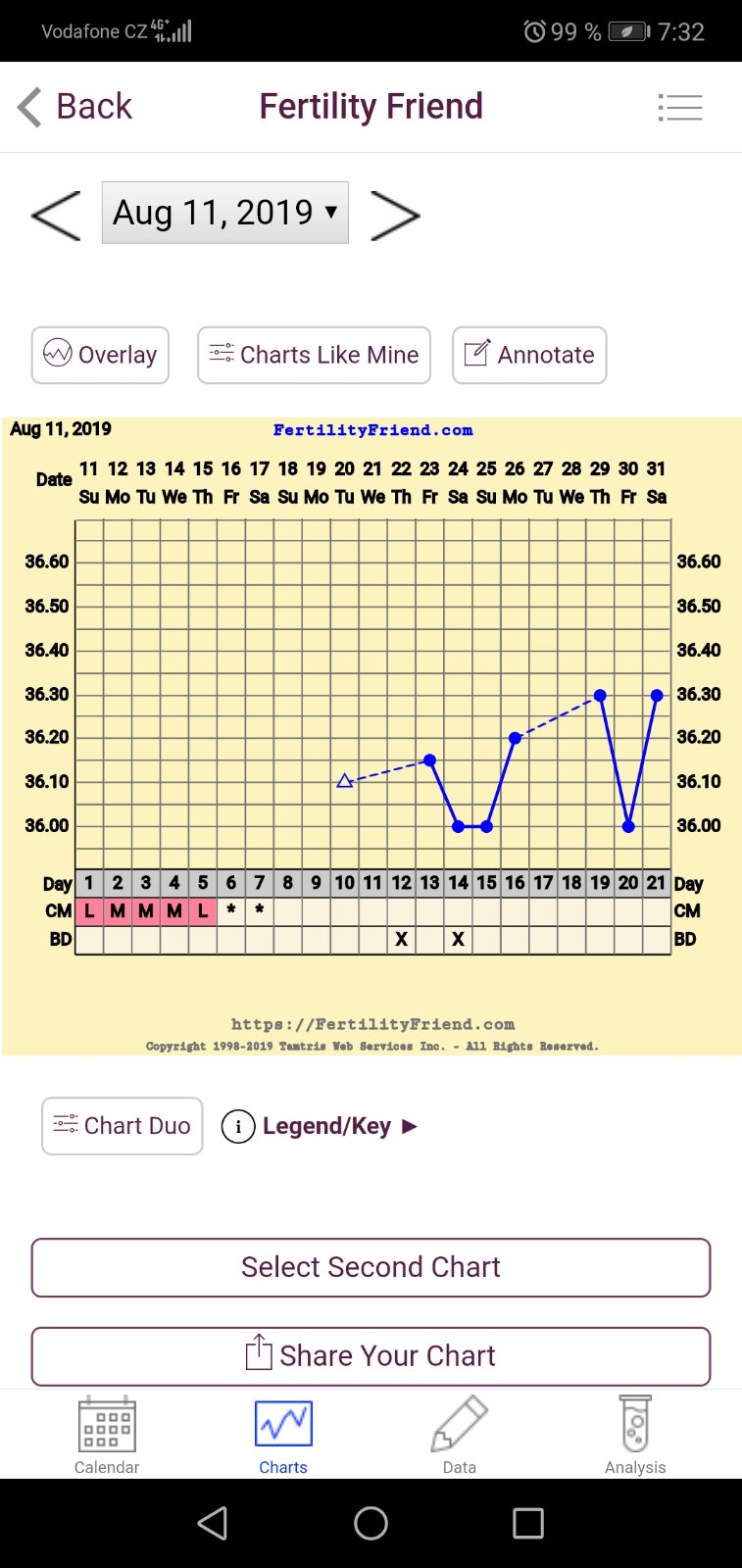Switch to the Data tab
This screenshot has width=742, height=1568.
tap(459, 1435)
